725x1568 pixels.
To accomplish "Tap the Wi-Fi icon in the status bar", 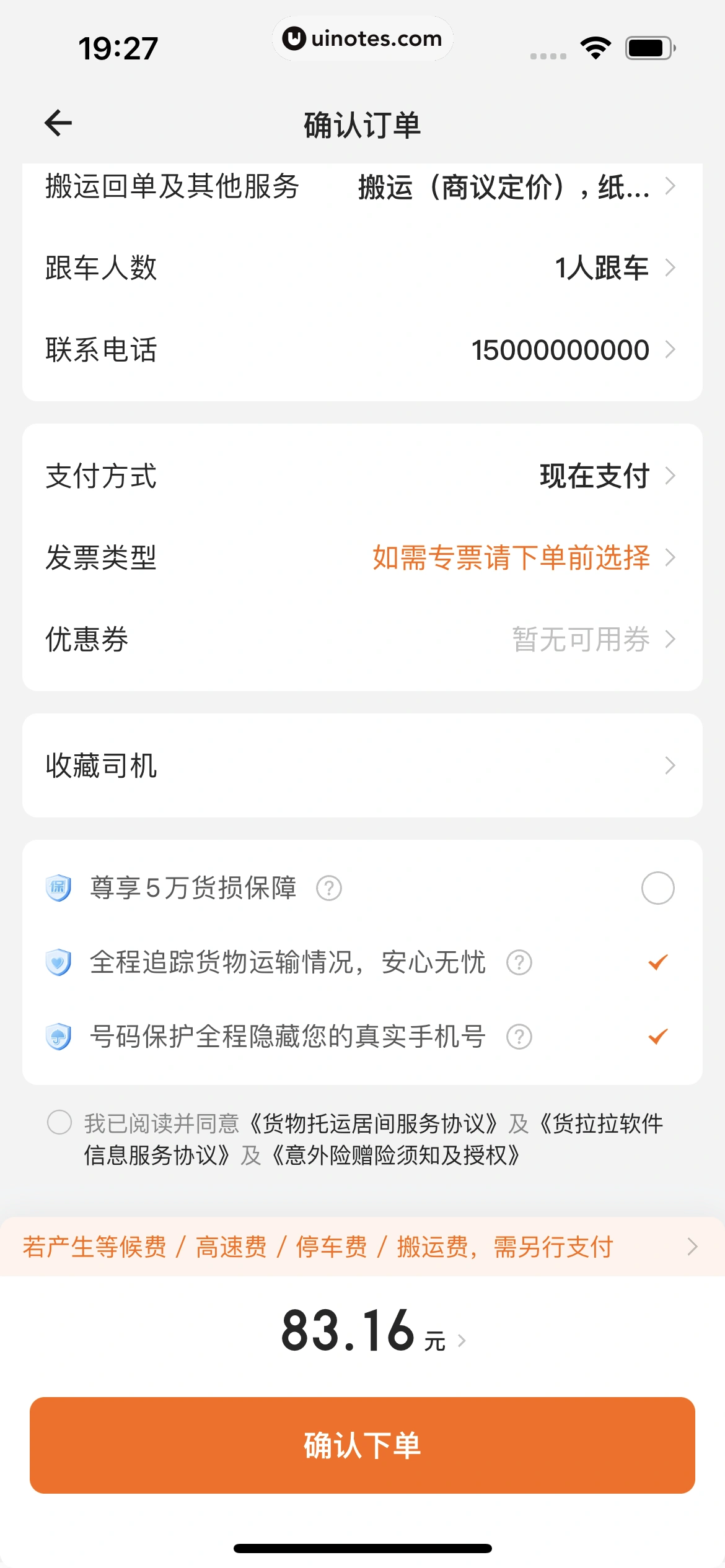I will 595,46.
